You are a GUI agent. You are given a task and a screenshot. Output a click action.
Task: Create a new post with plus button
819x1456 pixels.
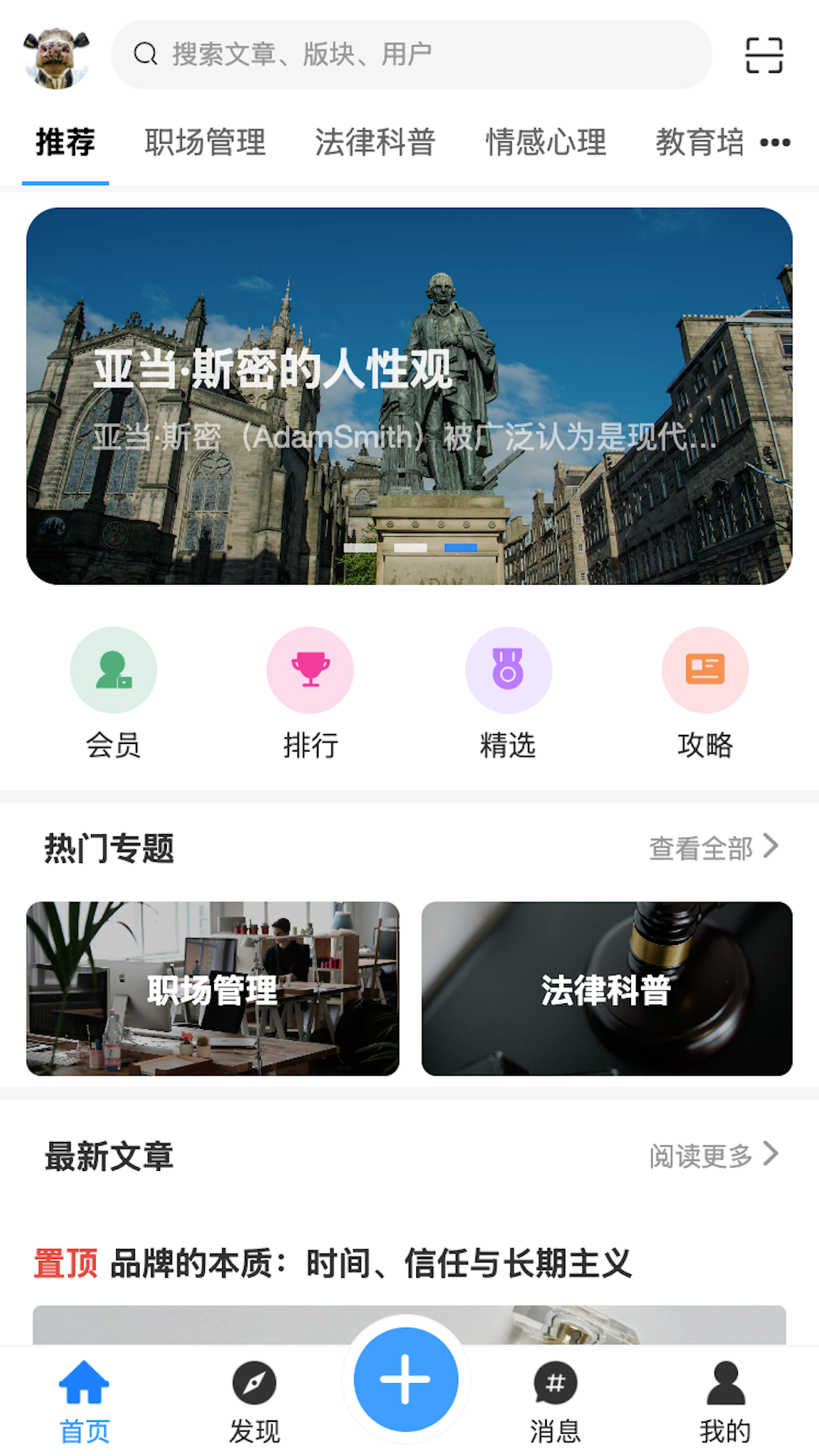pos(406,1380)
